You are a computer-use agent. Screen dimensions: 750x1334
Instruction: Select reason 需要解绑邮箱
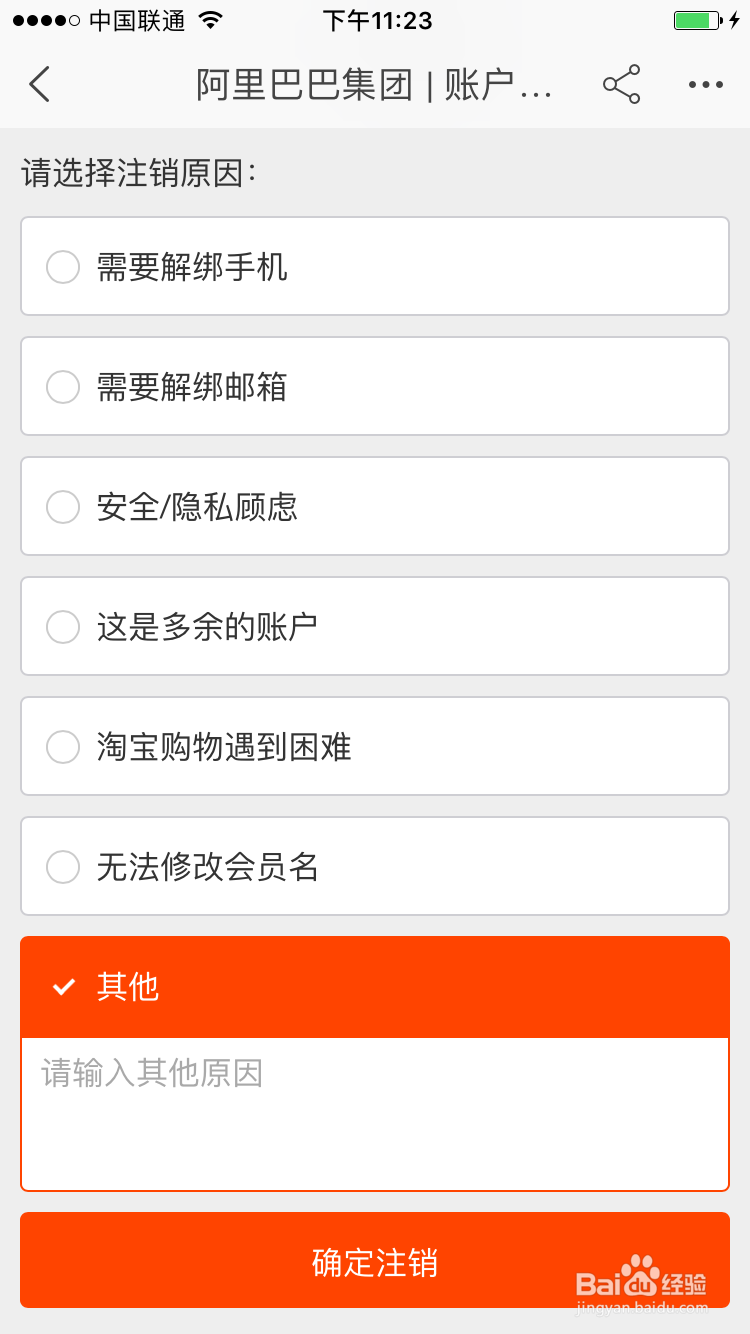(x=374, y=386)
